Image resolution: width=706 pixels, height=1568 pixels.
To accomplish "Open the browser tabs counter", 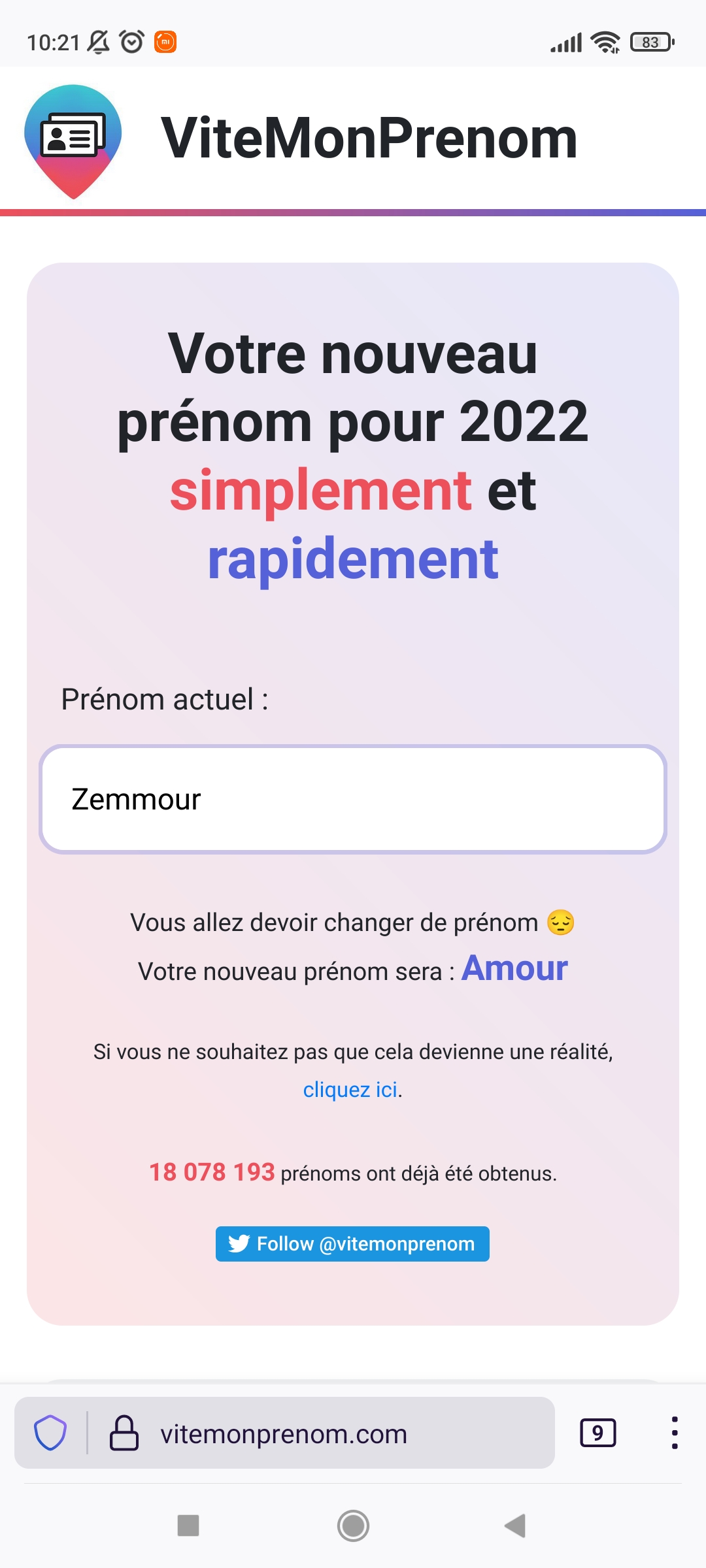I will pyautogui.click(x=598, y=1433).
